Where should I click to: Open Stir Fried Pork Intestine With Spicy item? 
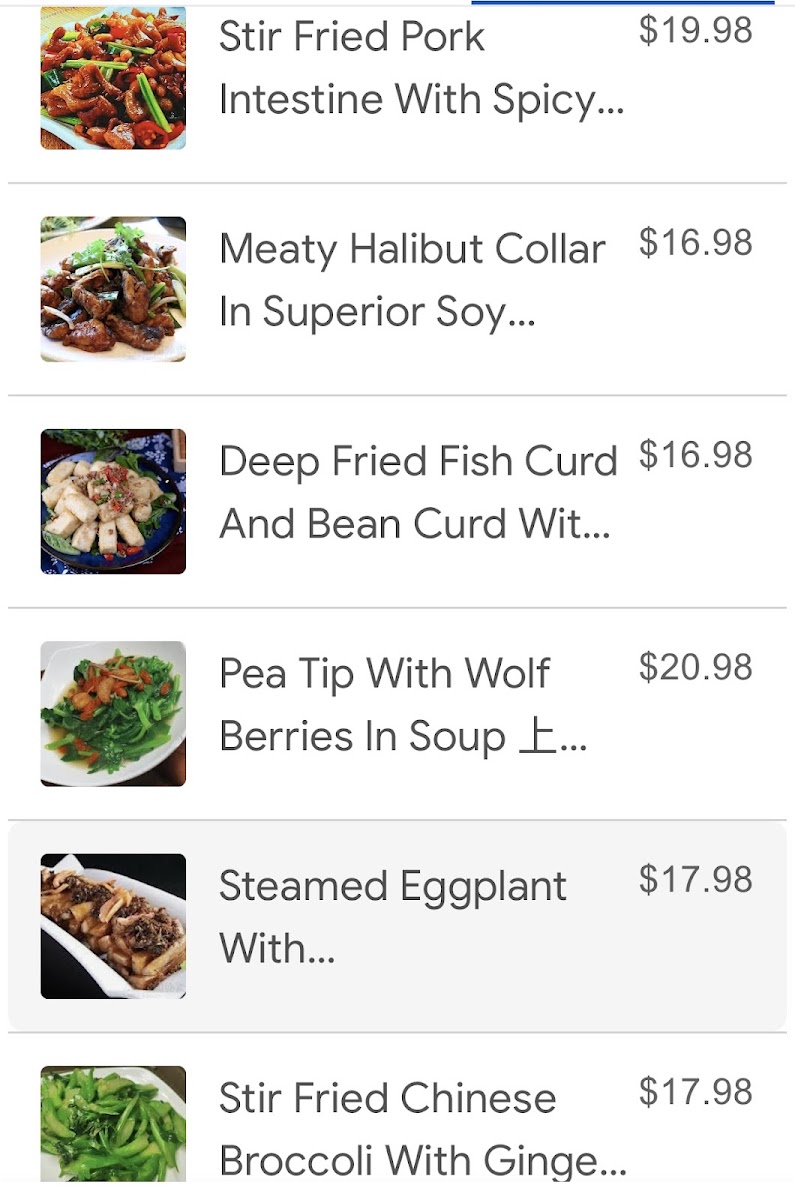[x=420, y=68]
